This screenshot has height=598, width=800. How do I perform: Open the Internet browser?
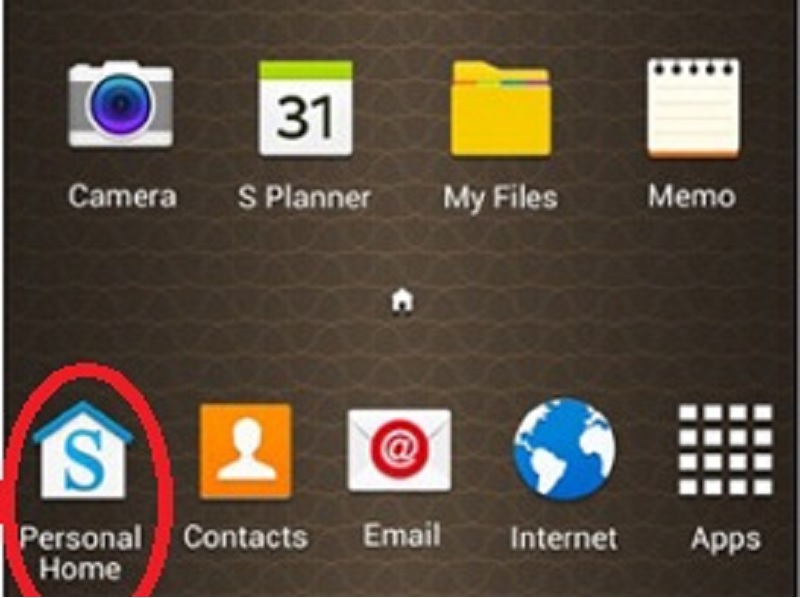click(x=564, y=452)
